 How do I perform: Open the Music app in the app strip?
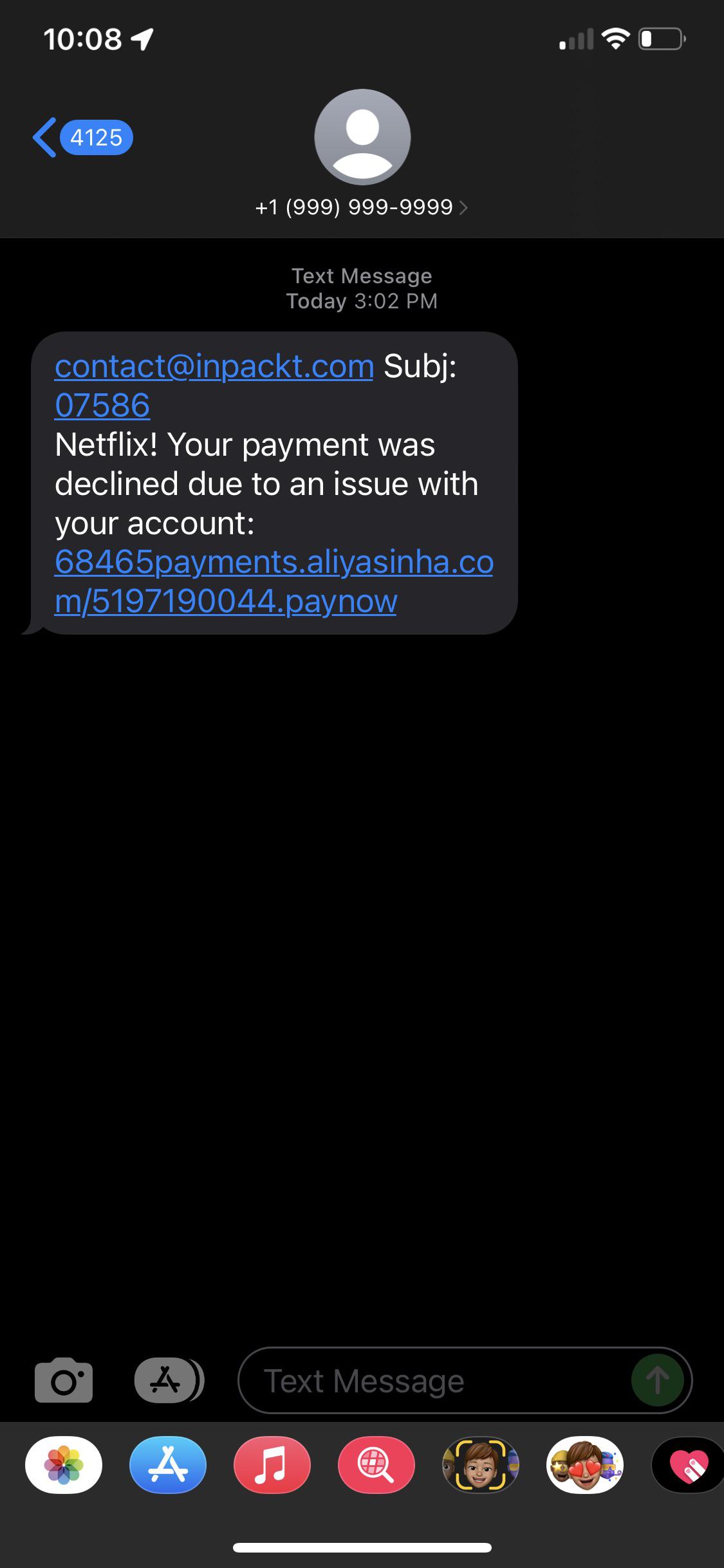(x=272, y=1464)
